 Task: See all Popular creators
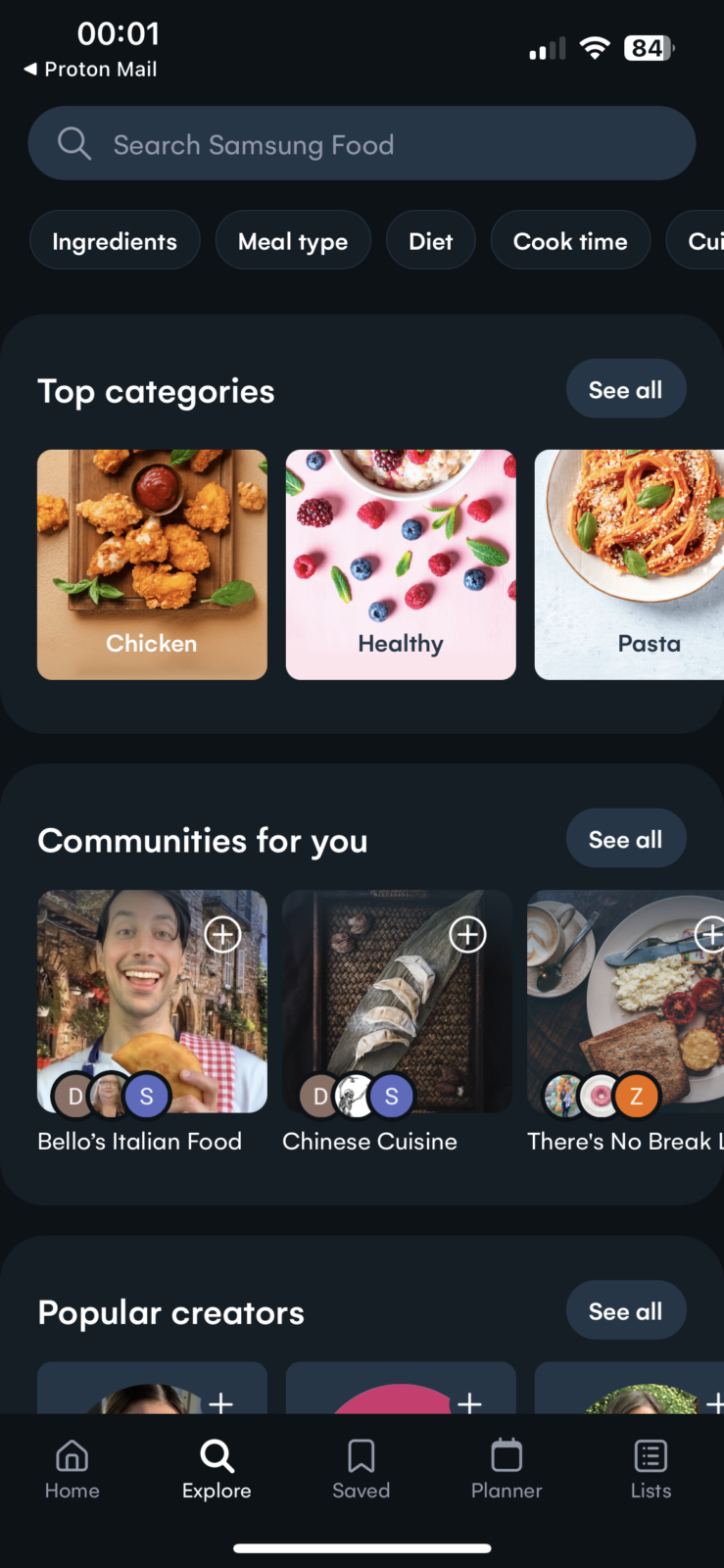(x=625, y=1311)
